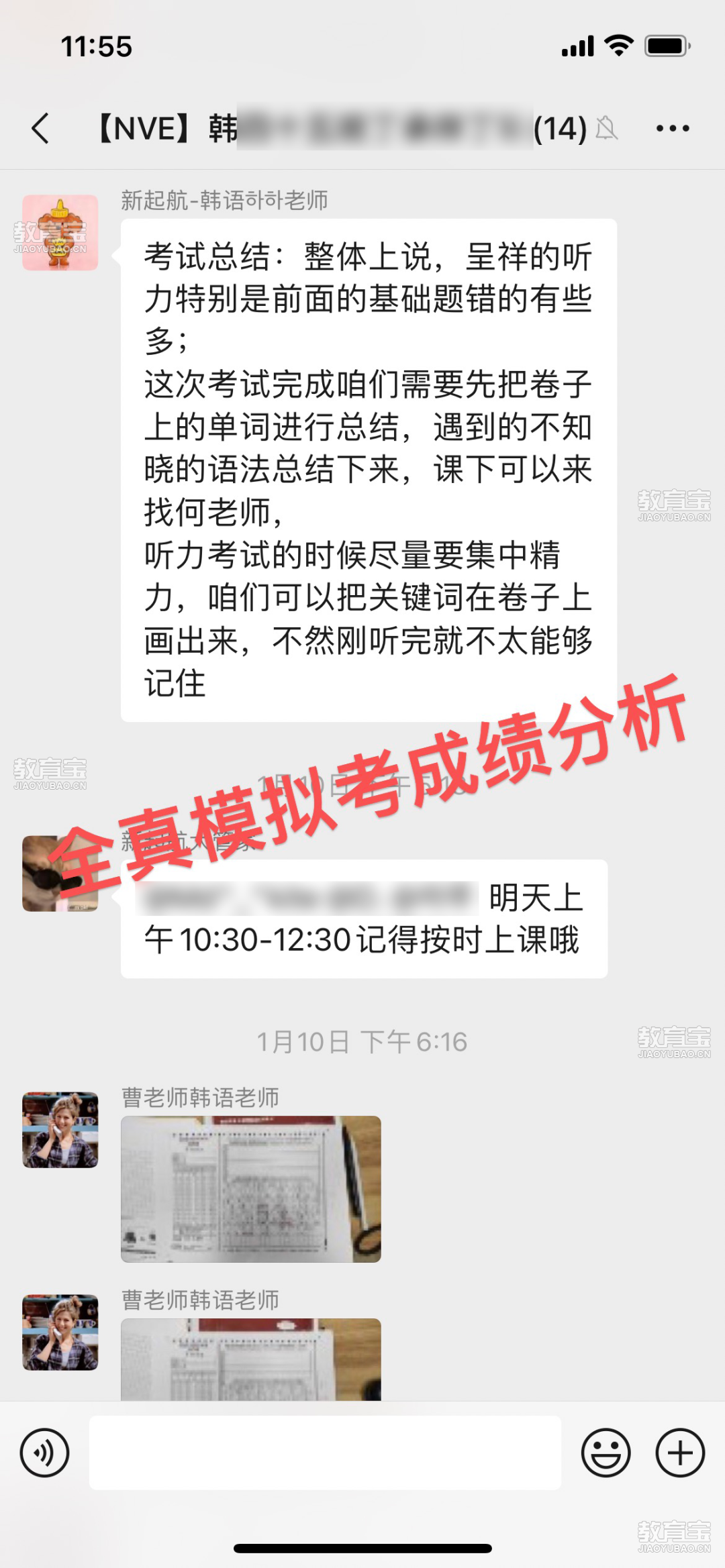Image resolution: width=725 pixels, height=1568 pixels.
Task: Open the fully visible answer sheet photo
Action: click(250, 1188)
